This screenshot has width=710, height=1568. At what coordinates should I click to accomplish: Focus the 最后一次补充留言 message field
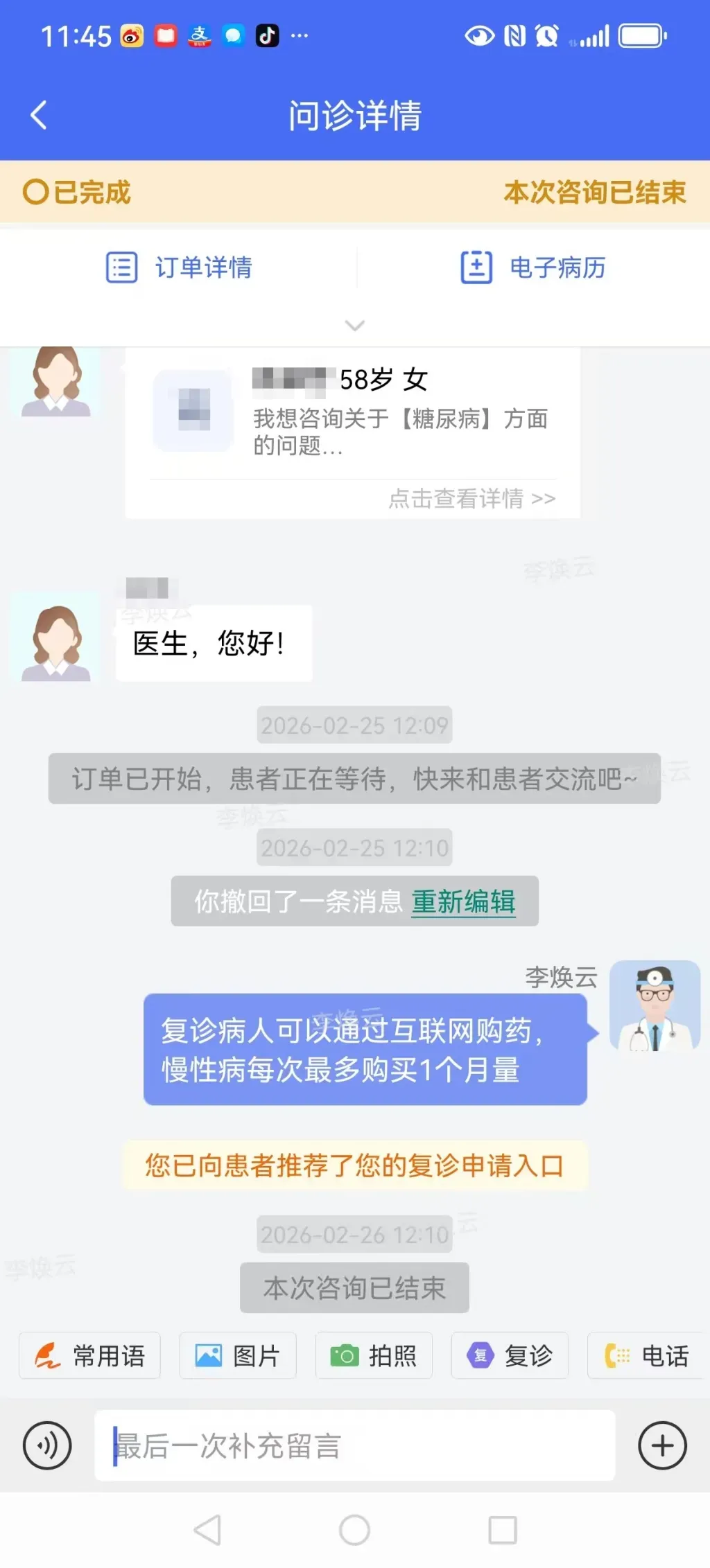354,1445
